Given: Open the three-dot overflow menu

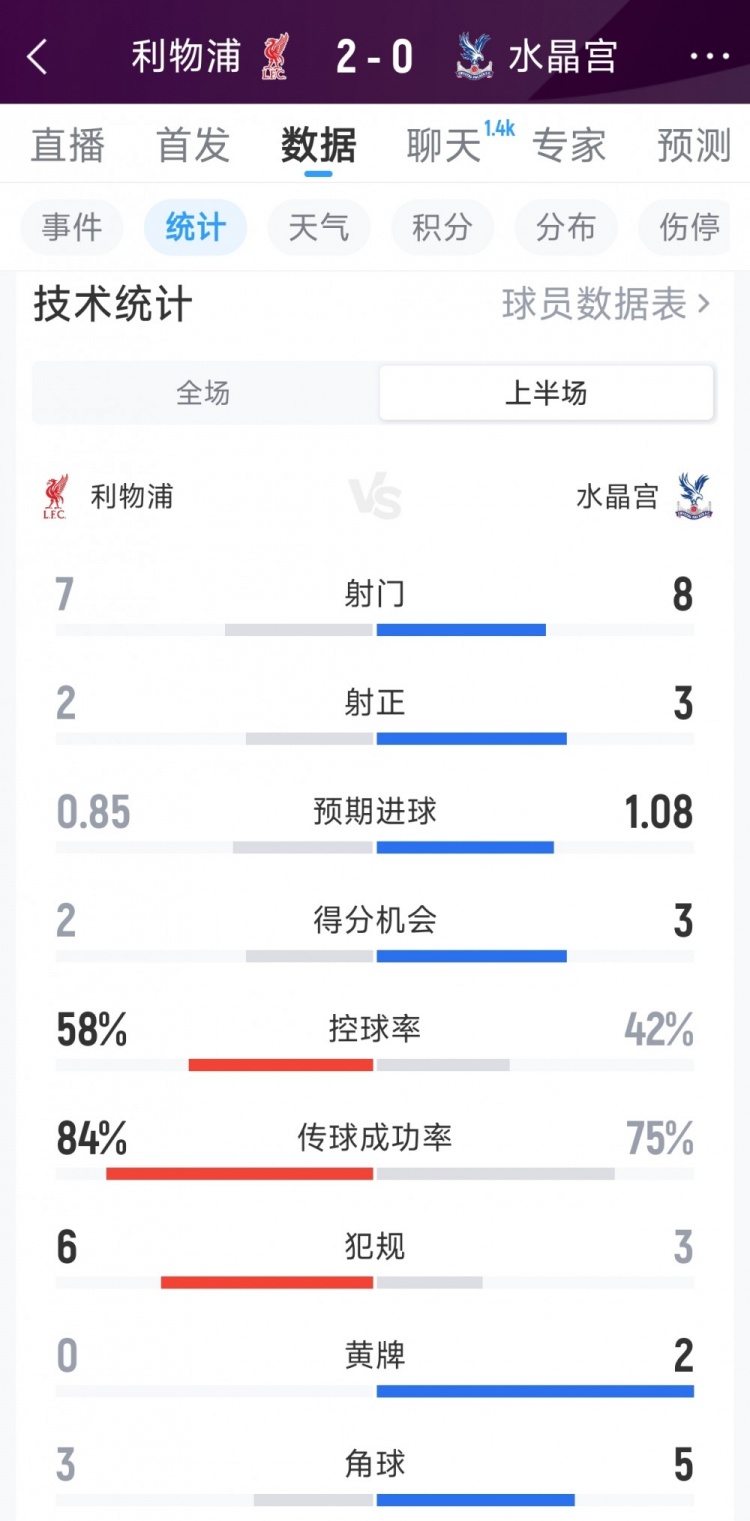Looking at the screenshot, I should 709,57.
